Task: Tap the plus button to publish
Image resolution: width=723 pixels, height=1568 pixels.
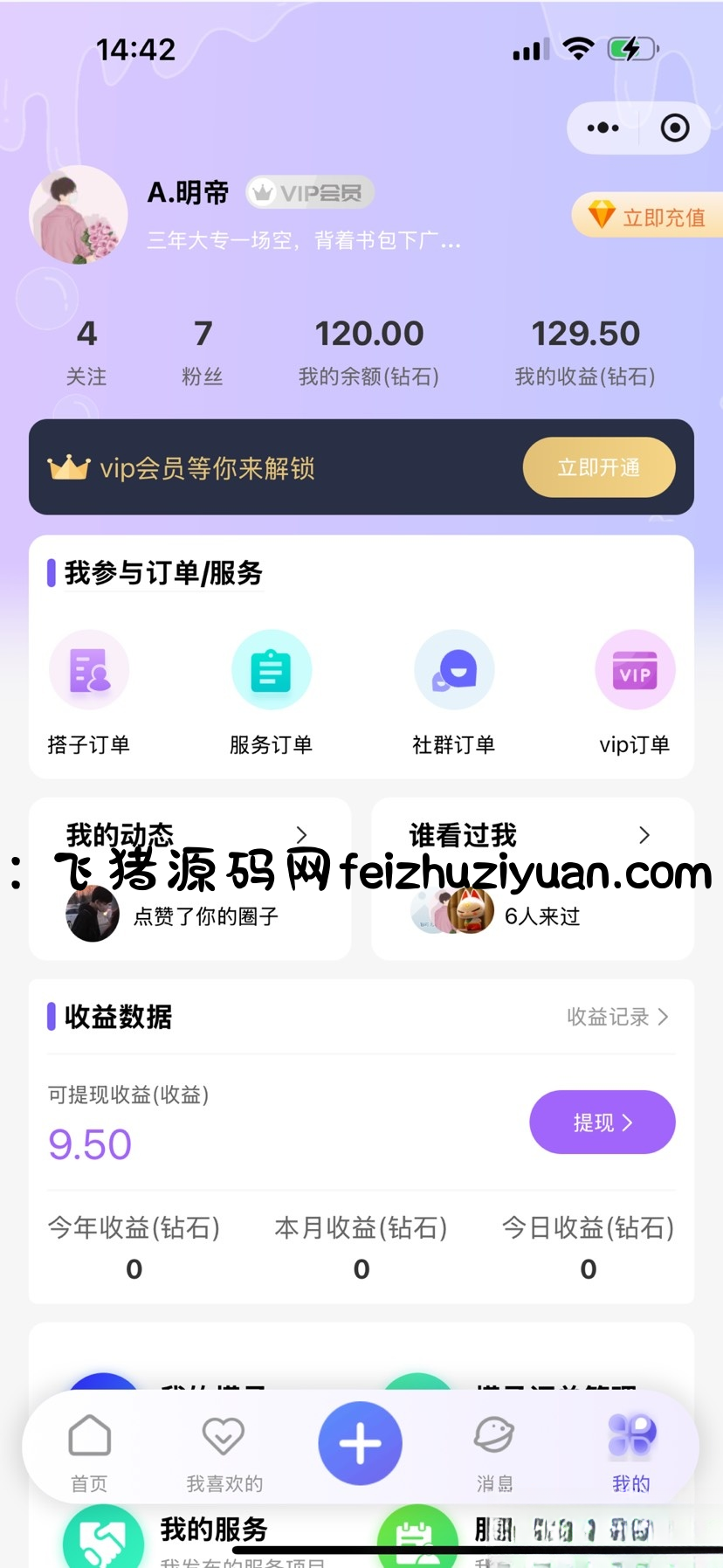Action: pos(360,1443)
